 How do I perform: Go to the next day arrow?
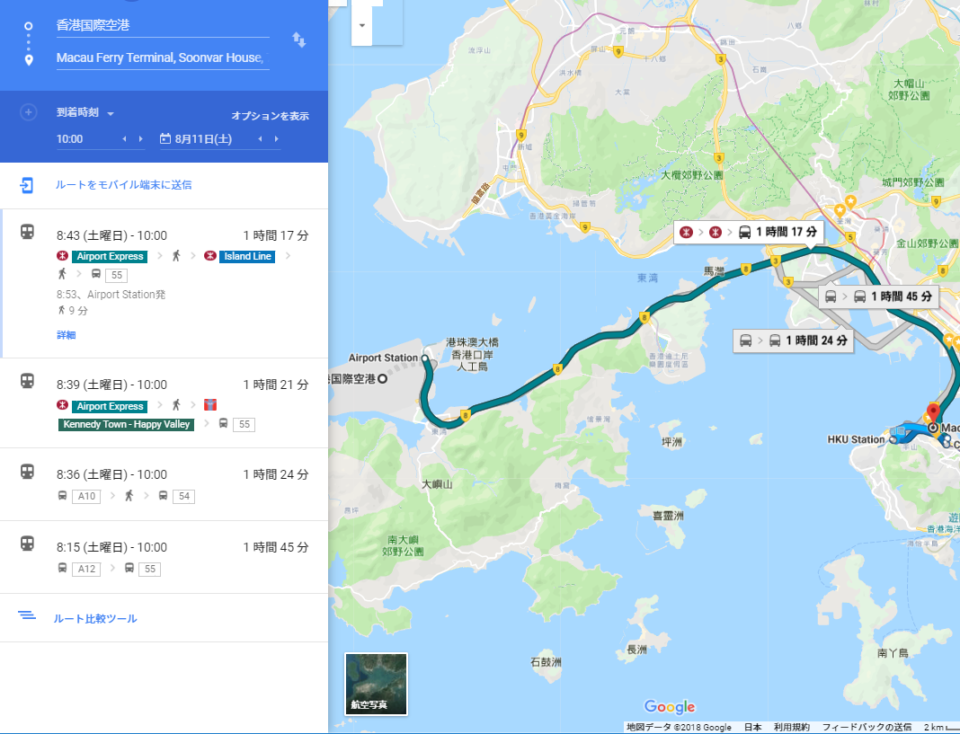pyautogui.click(x=276, y=139)
